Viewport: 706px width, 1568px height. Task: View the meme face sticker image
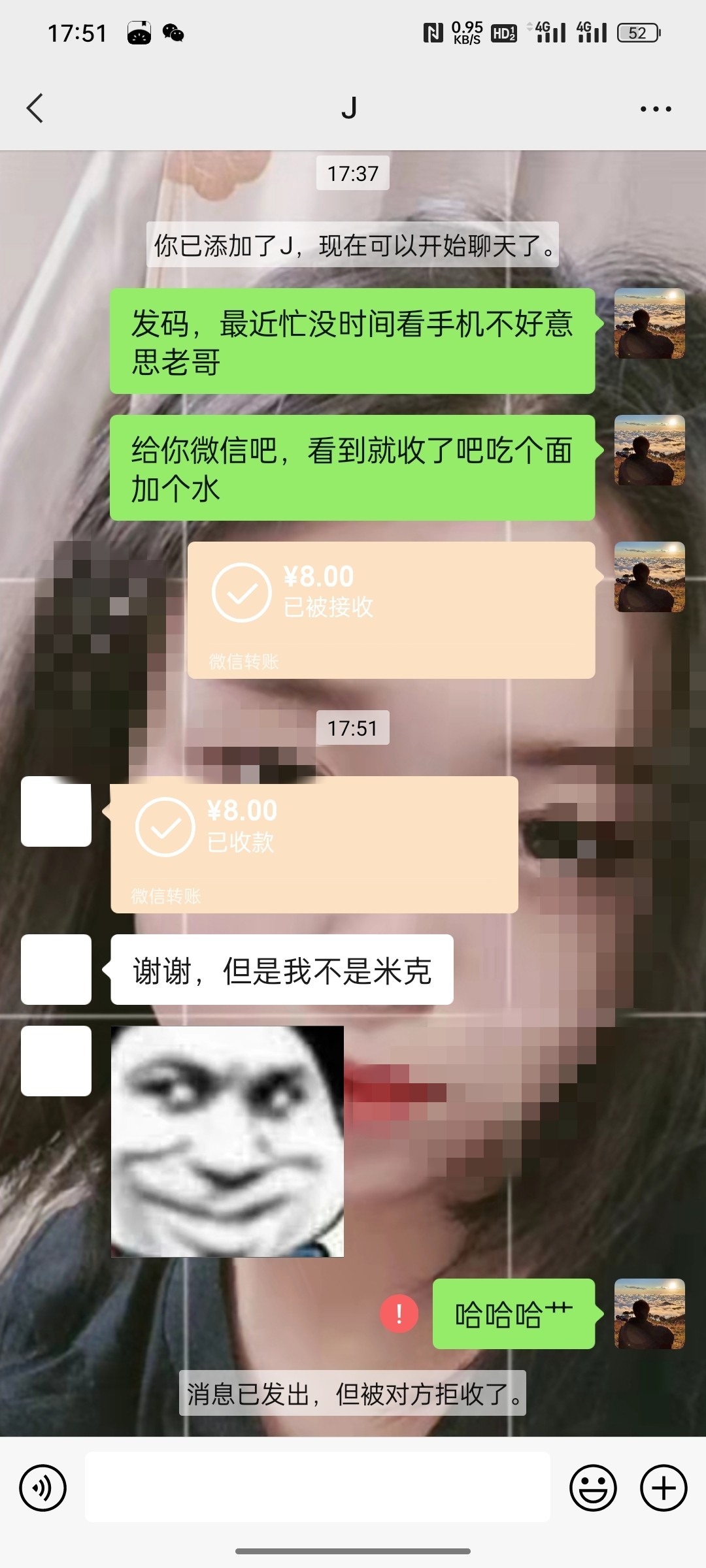point(227,1141)
